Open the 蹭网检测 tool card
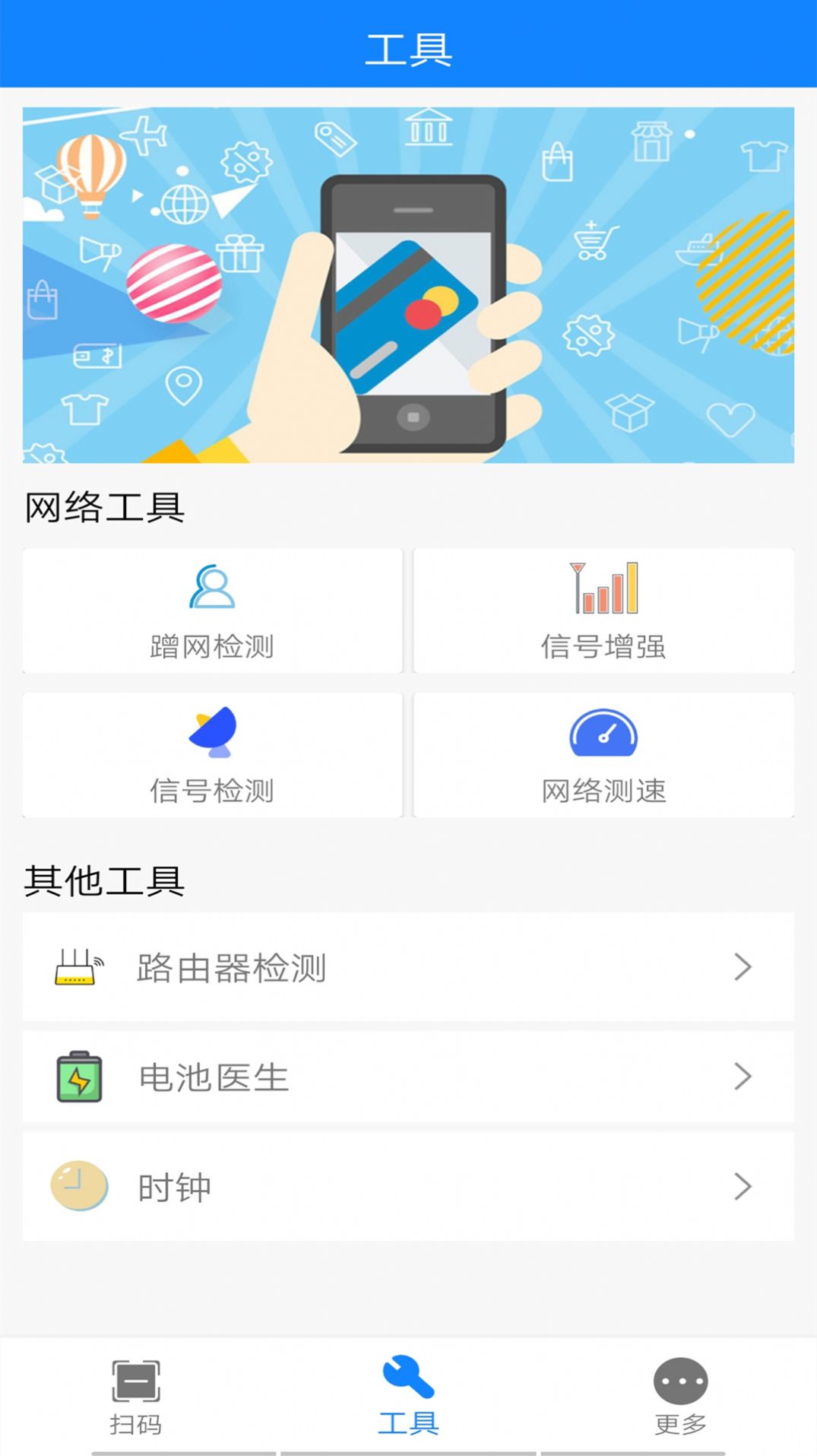Screen dimensions: 817x1456 pyautogui.click(x=212, y=611)
